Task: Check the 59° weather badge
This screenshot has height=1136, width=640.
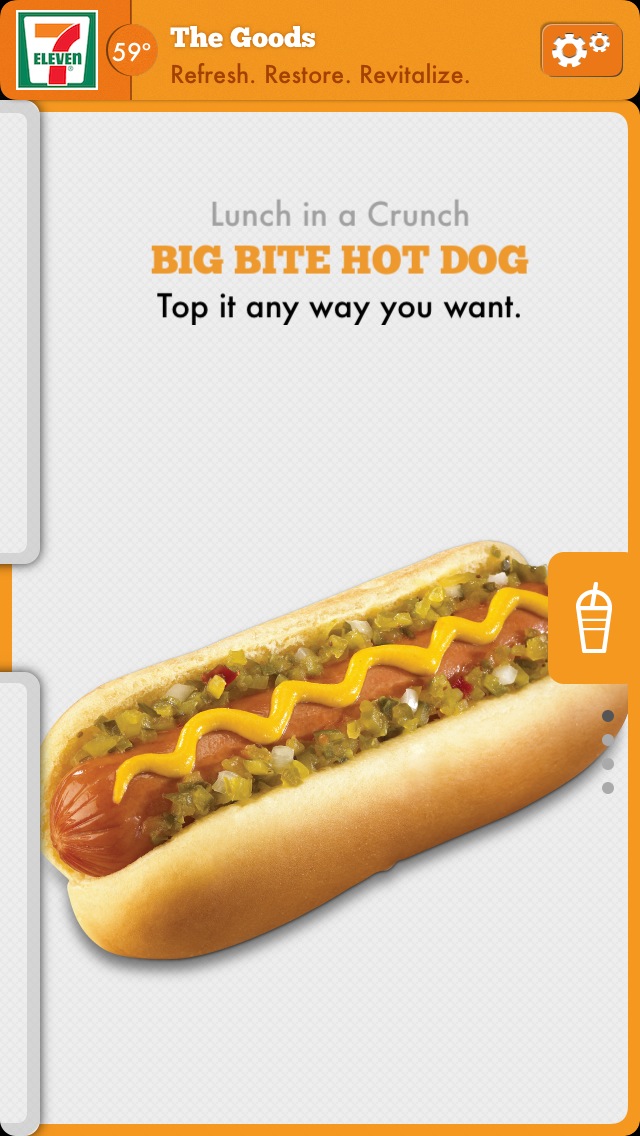Action: tap(131, 51)
